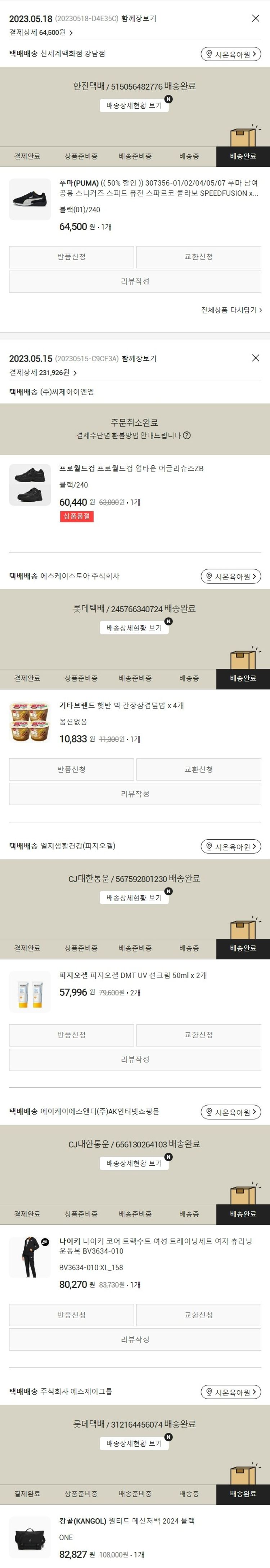Open payment details for 64,500원 order
This screenshot has width=270, height=1568.
pos(41,32)
